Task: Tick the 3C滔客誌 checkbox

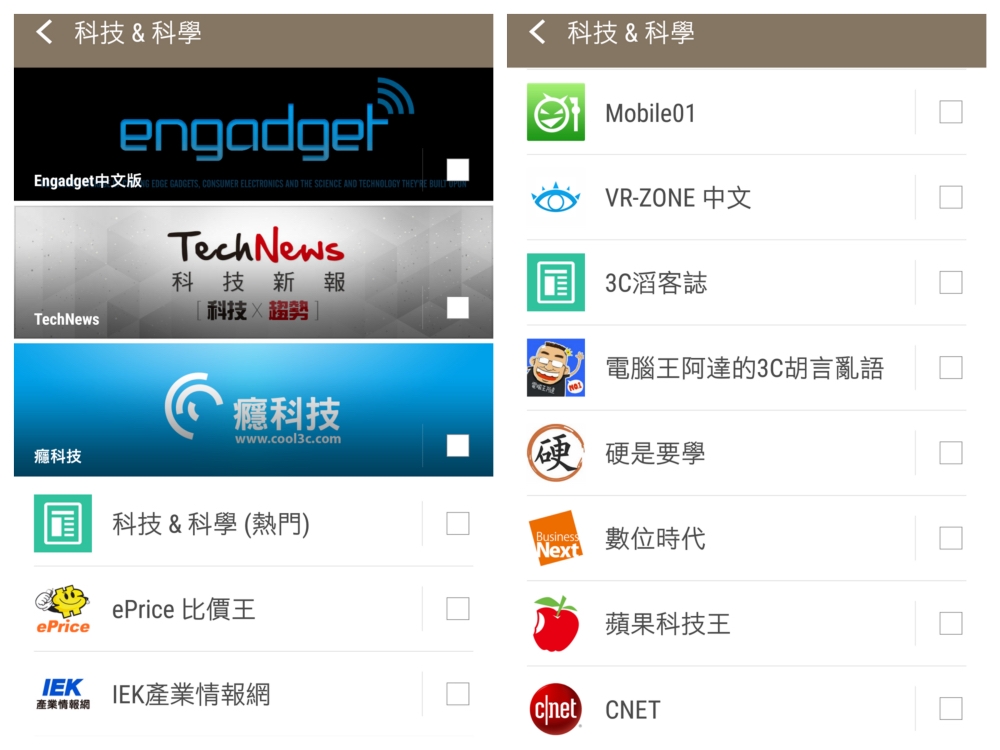Action: (x=951, y=283)
